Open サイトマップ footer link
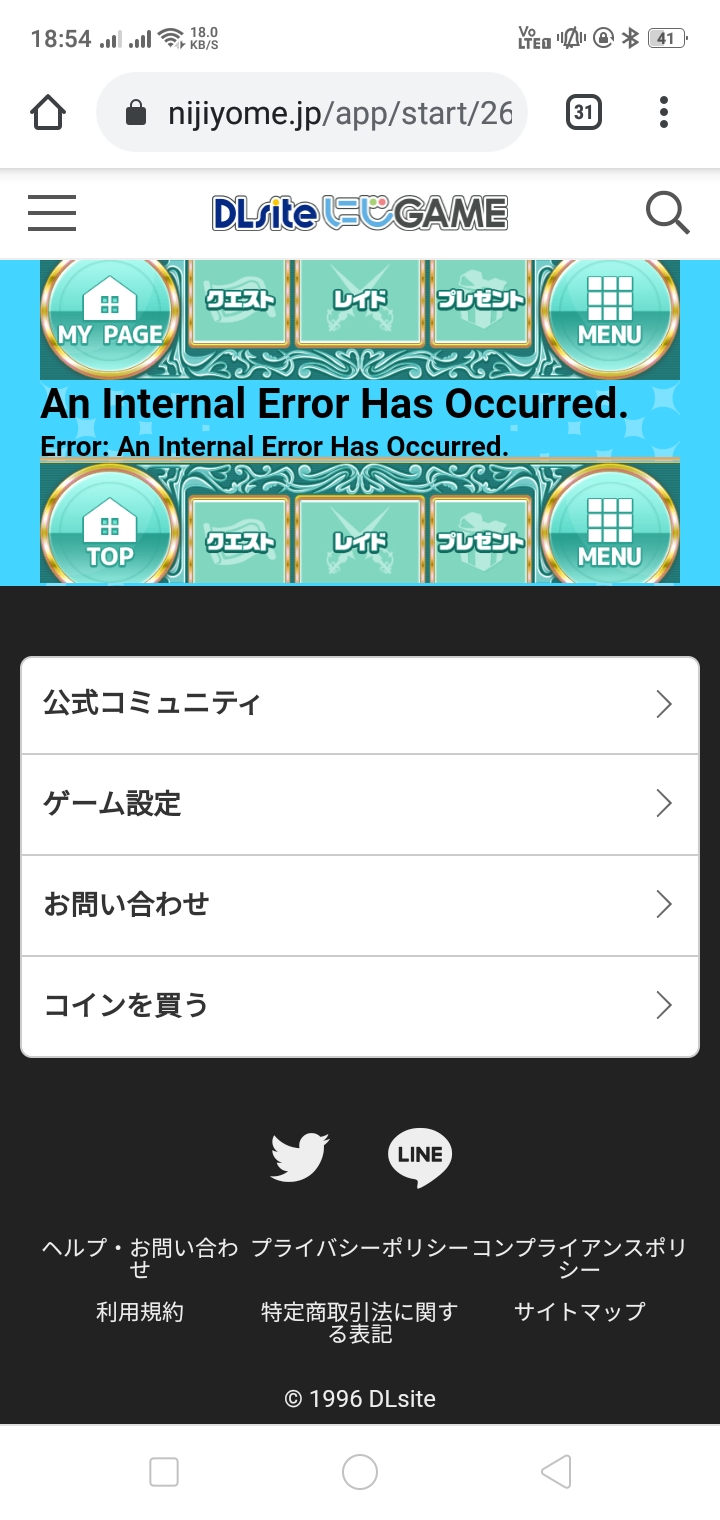 pos(580,1312)
